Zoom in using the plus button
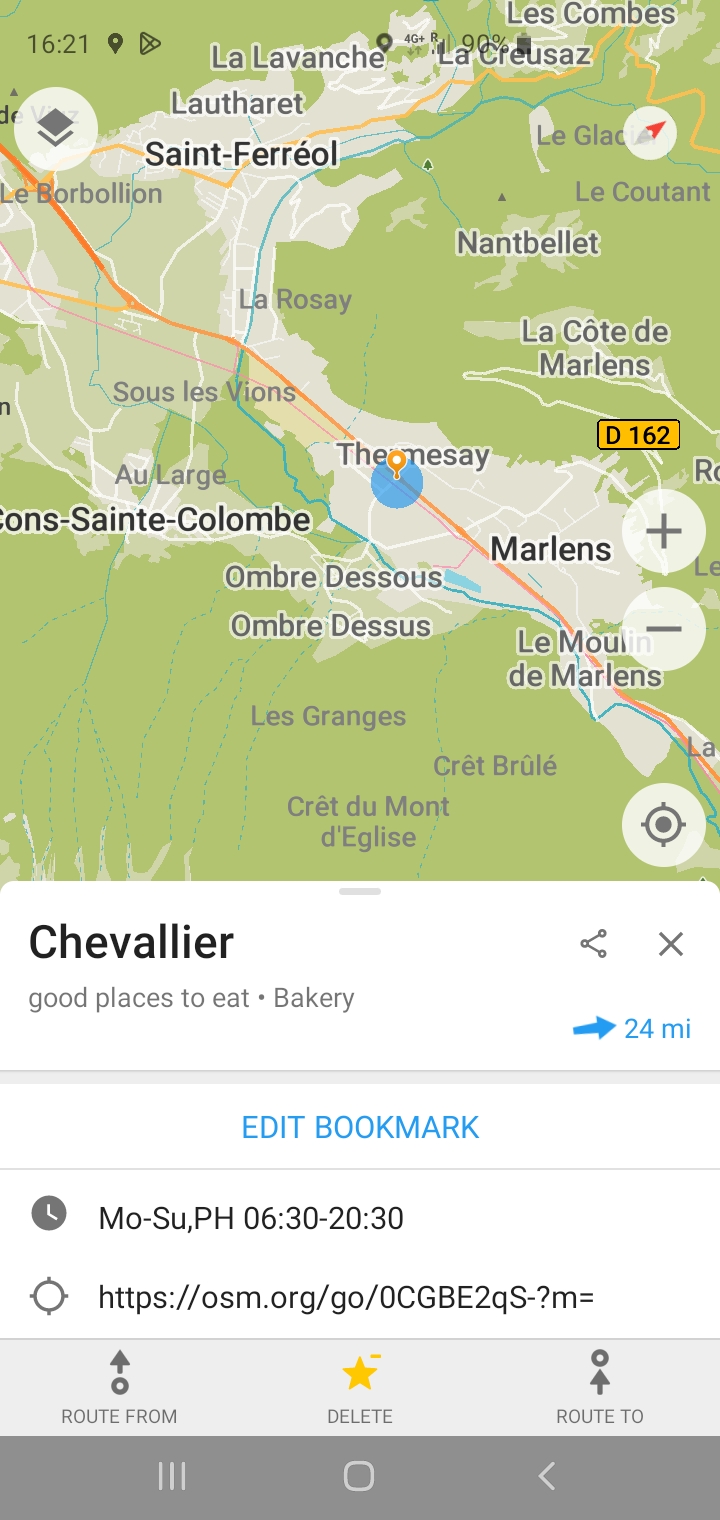This screenshot has width=720, height=1520. click(664, 531)
